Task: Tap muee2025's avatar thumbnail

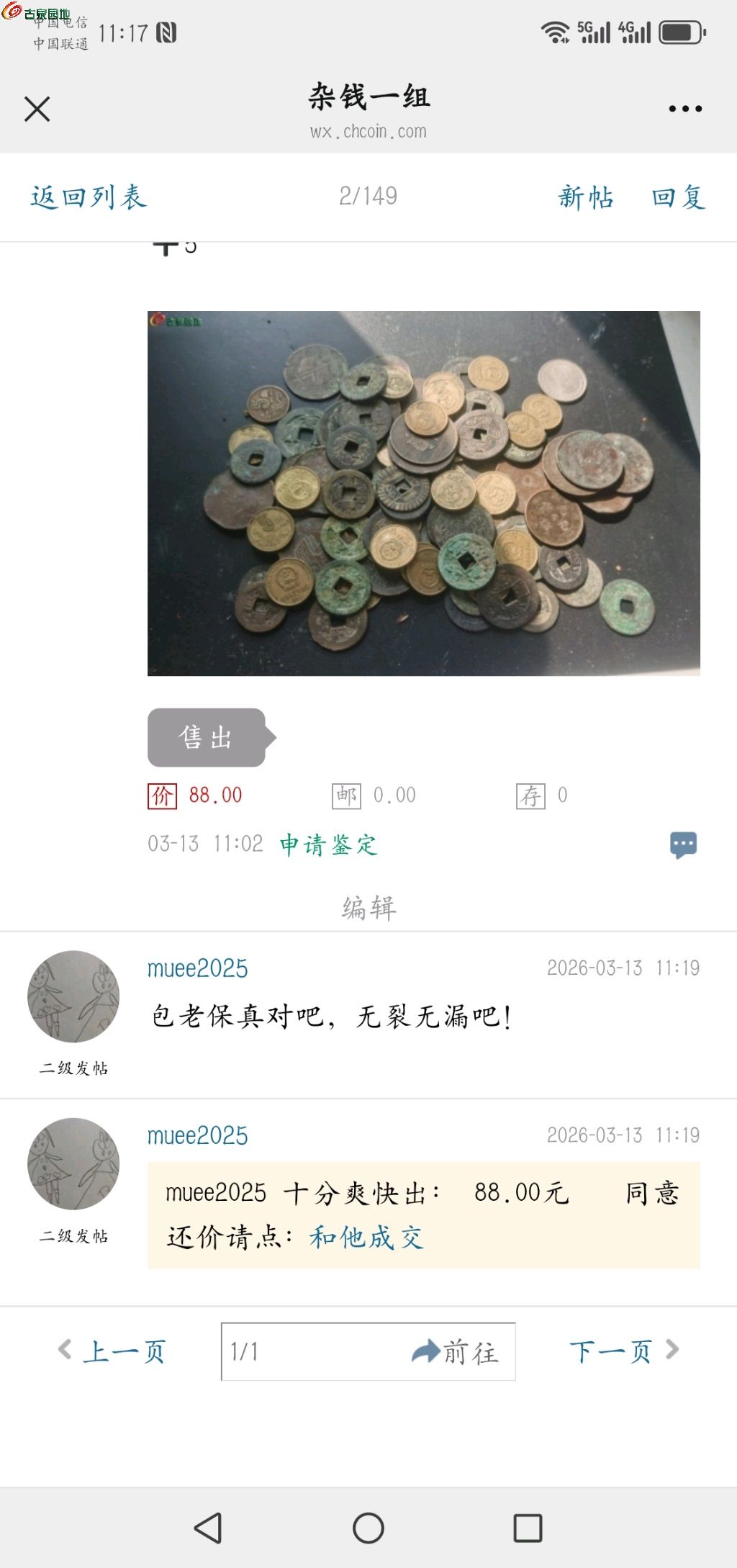Action: pyautogui.click(x=73, y=997)
